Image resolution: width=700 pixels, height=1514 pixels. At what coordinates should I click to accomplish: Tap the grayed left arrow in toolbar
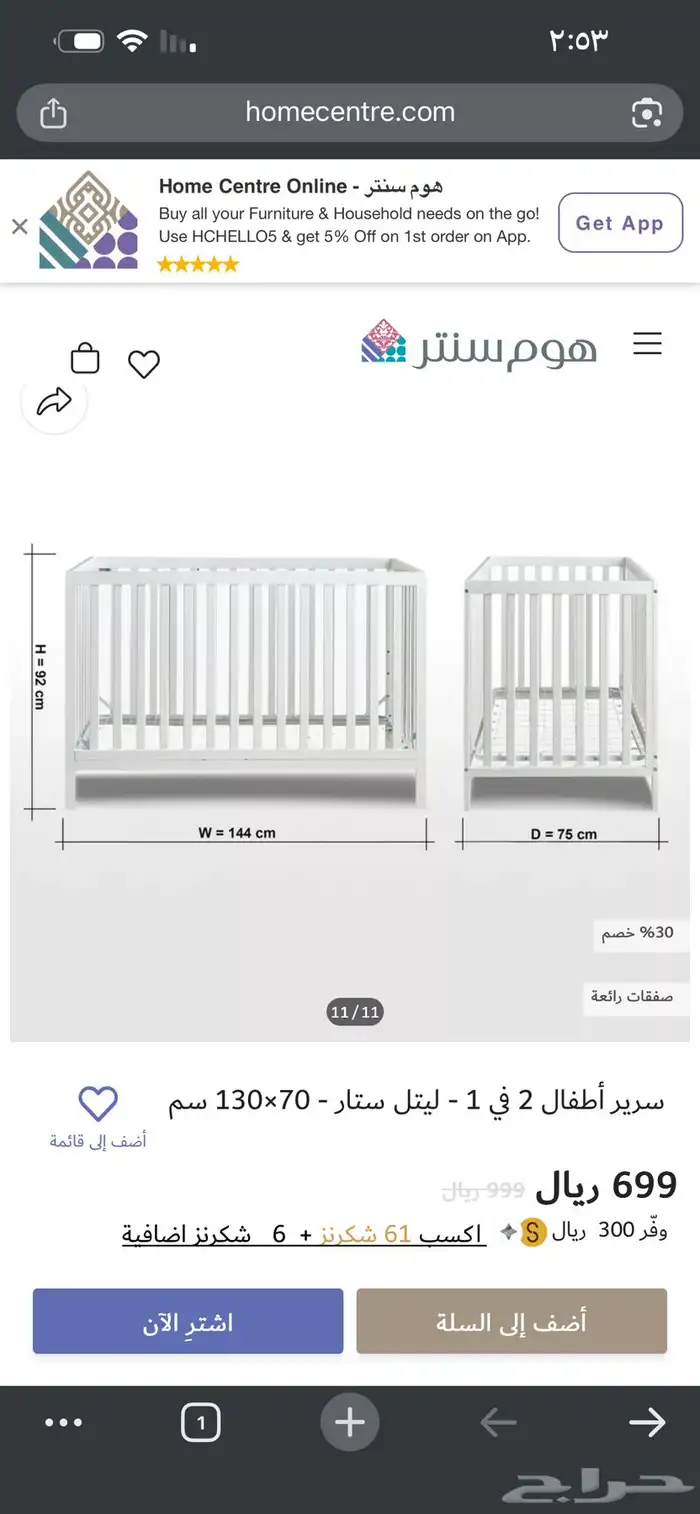click(498, 1422)
